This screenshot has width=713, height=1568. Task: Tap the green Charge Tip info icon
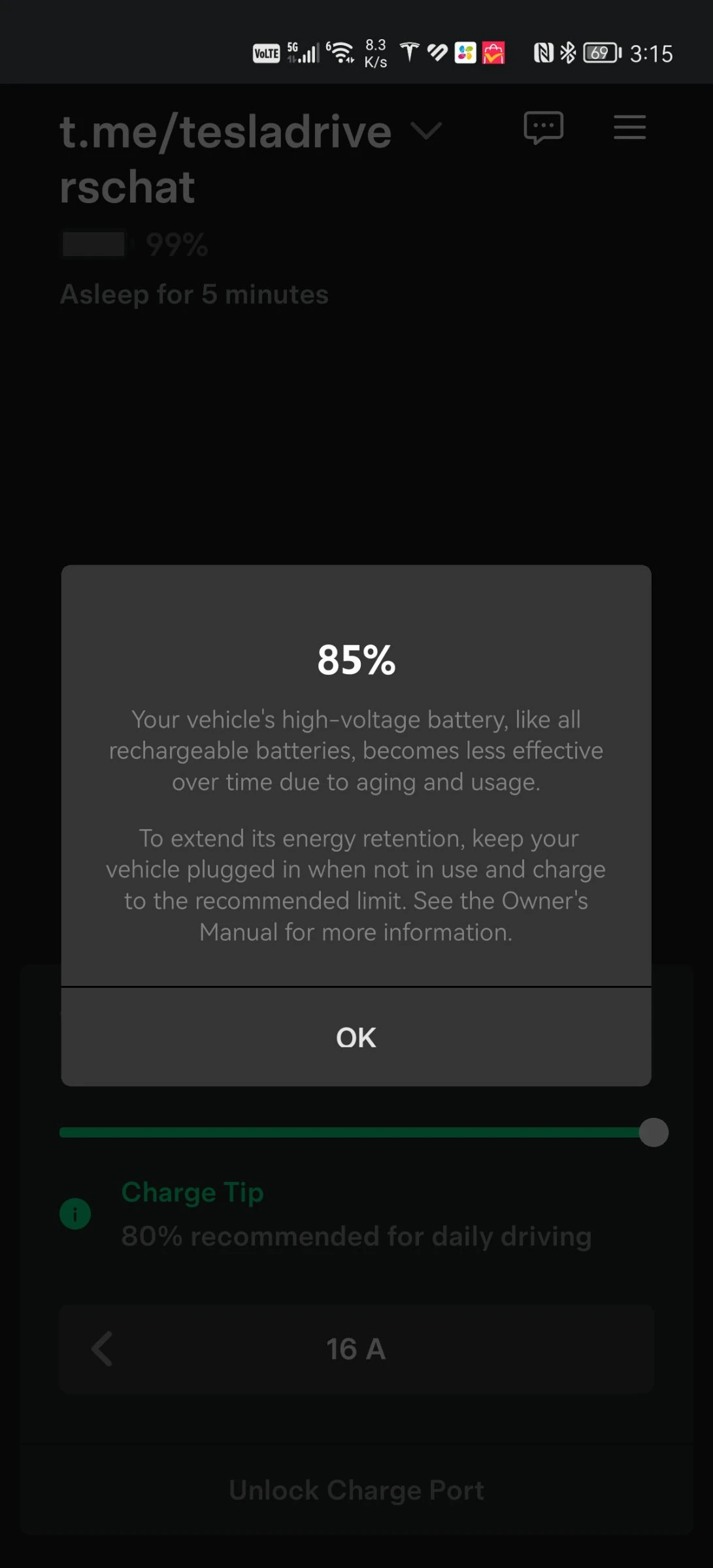75,1213
